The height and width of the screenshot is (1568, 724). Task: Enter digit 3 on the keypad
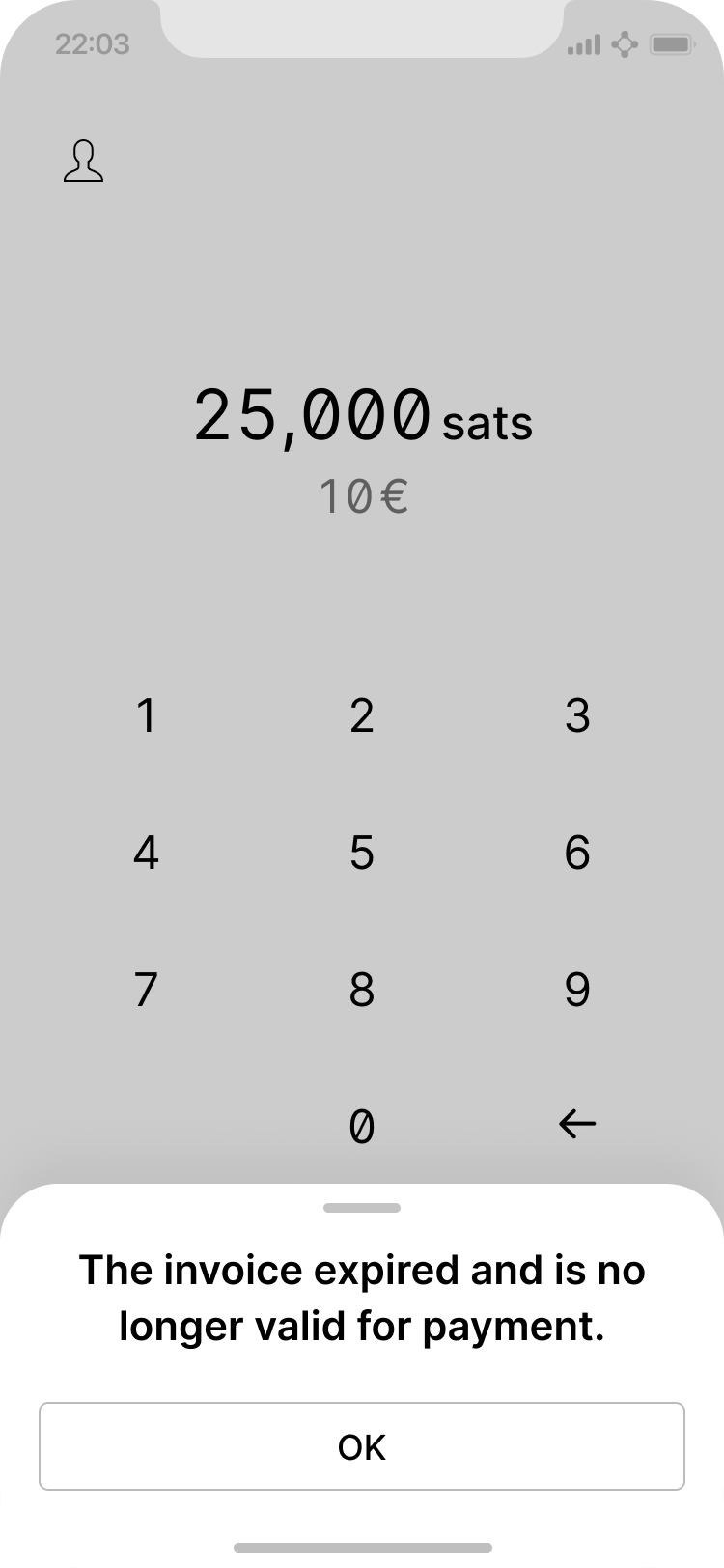[x=577, y=716]
